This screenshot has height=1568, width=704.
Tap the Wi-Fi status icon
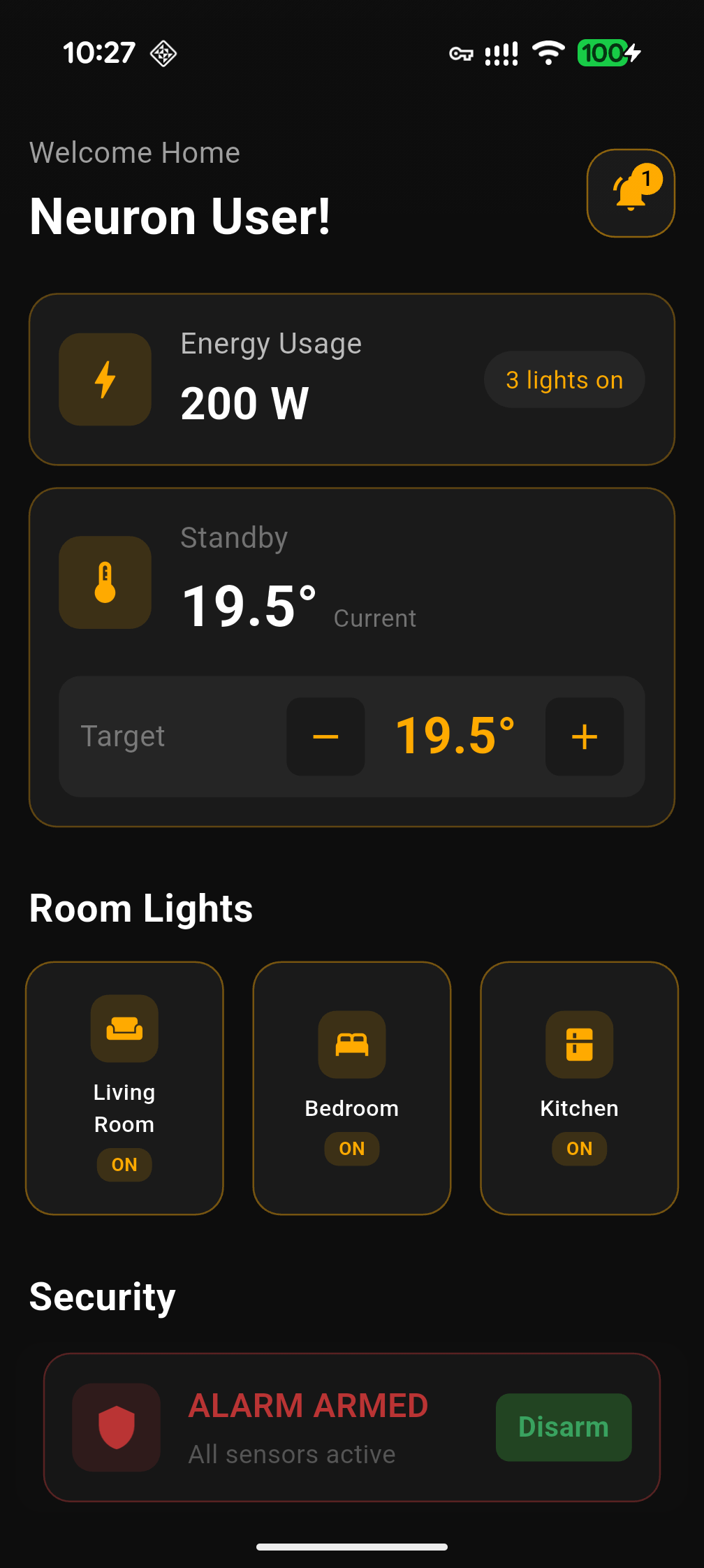point(549,52)
